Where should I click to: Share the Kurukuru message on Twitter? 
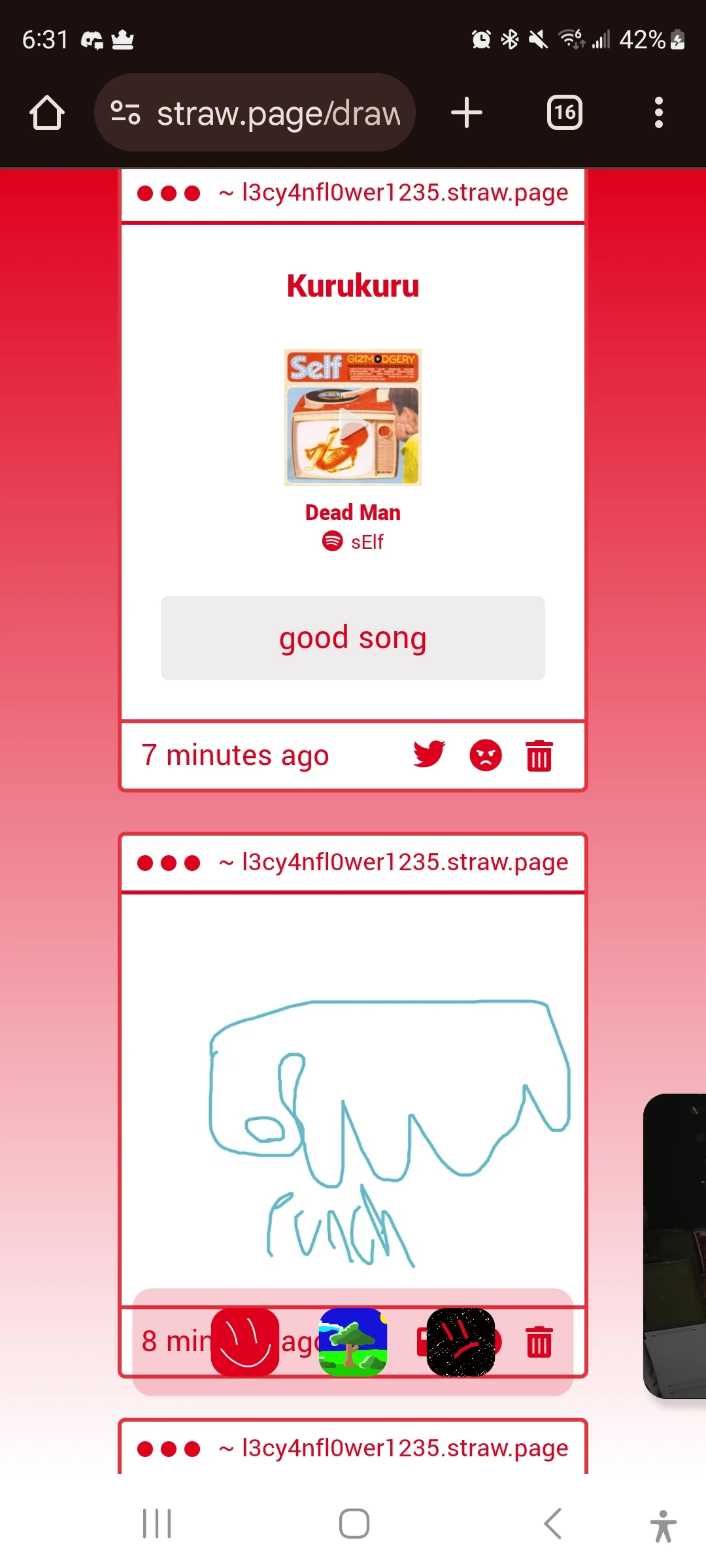429,755
